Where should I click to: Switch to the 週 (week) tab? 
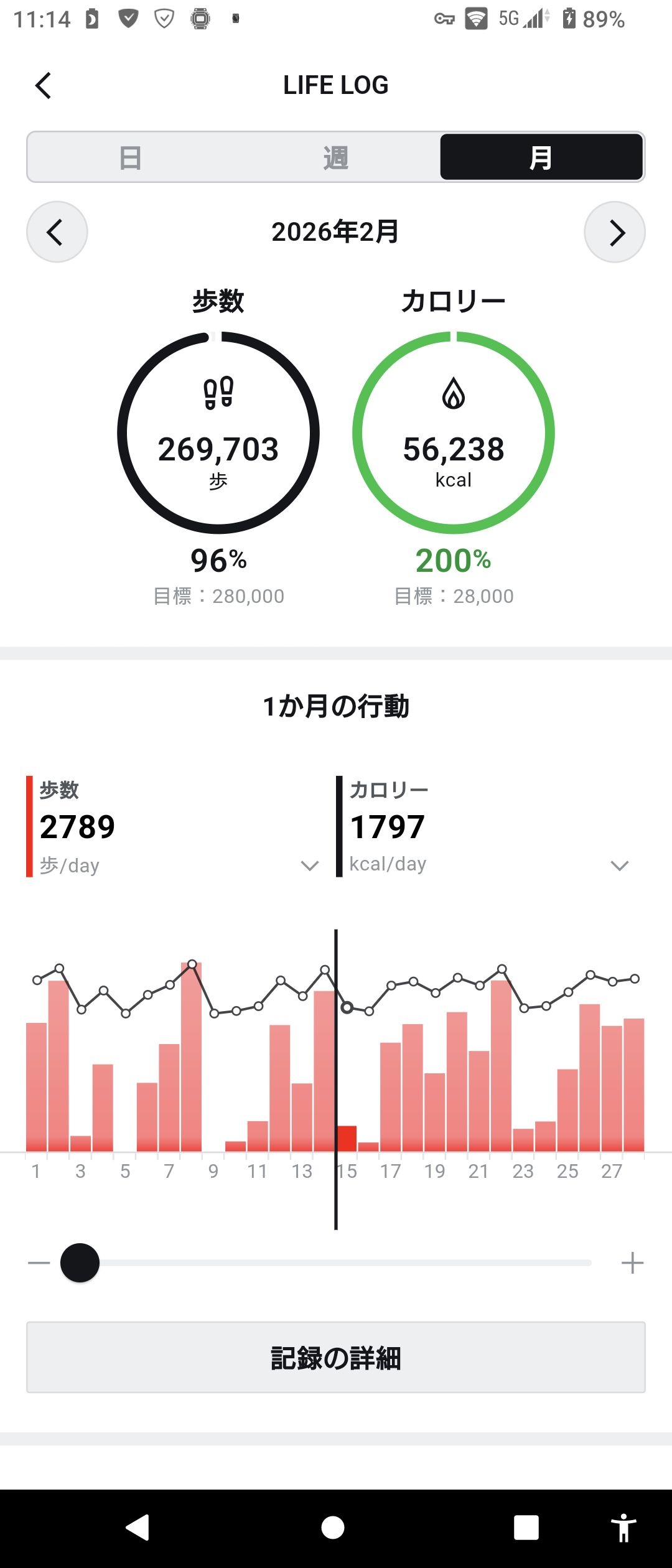pyautogui.click(x=335, y=157)
